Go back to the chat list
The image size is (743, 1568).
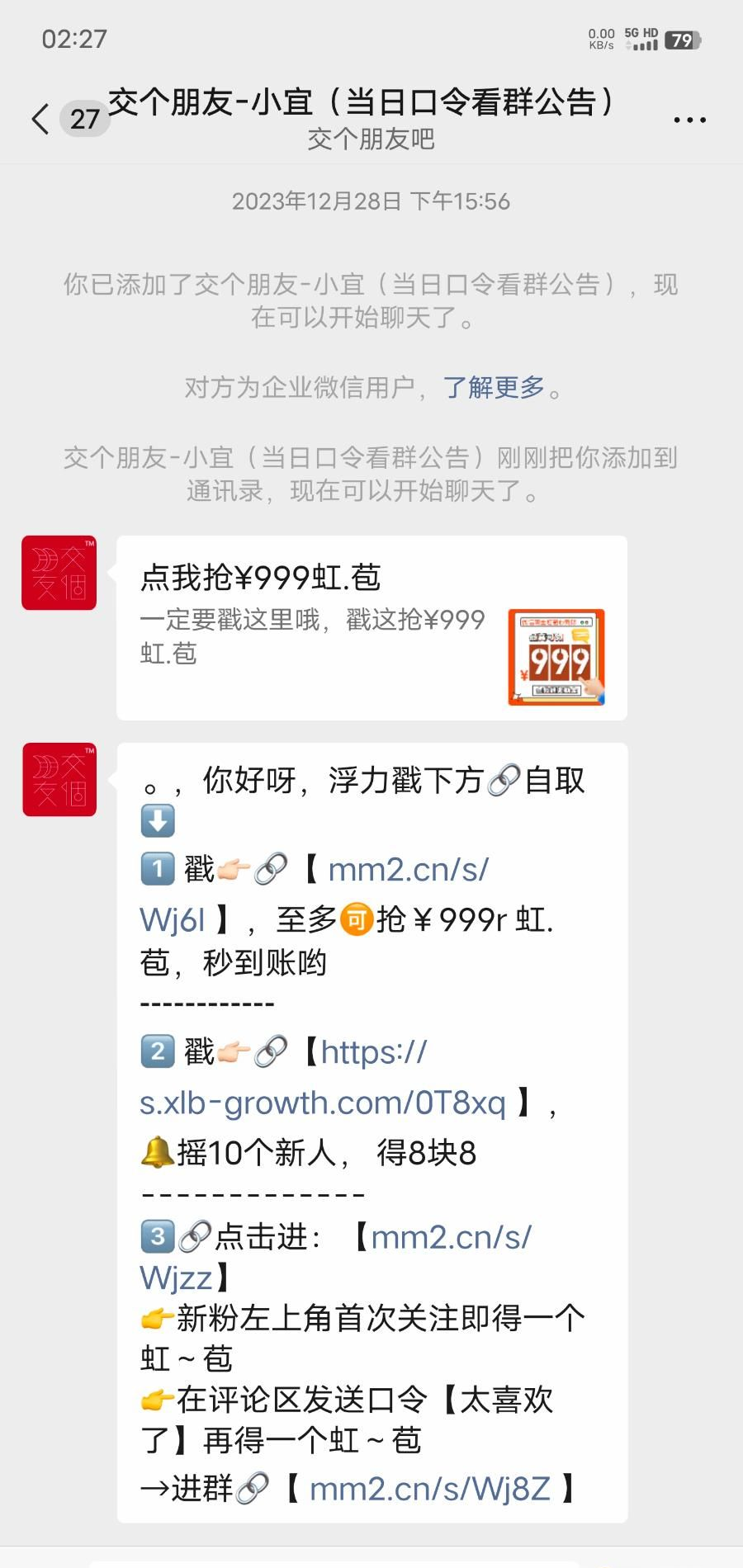point(40,120)
